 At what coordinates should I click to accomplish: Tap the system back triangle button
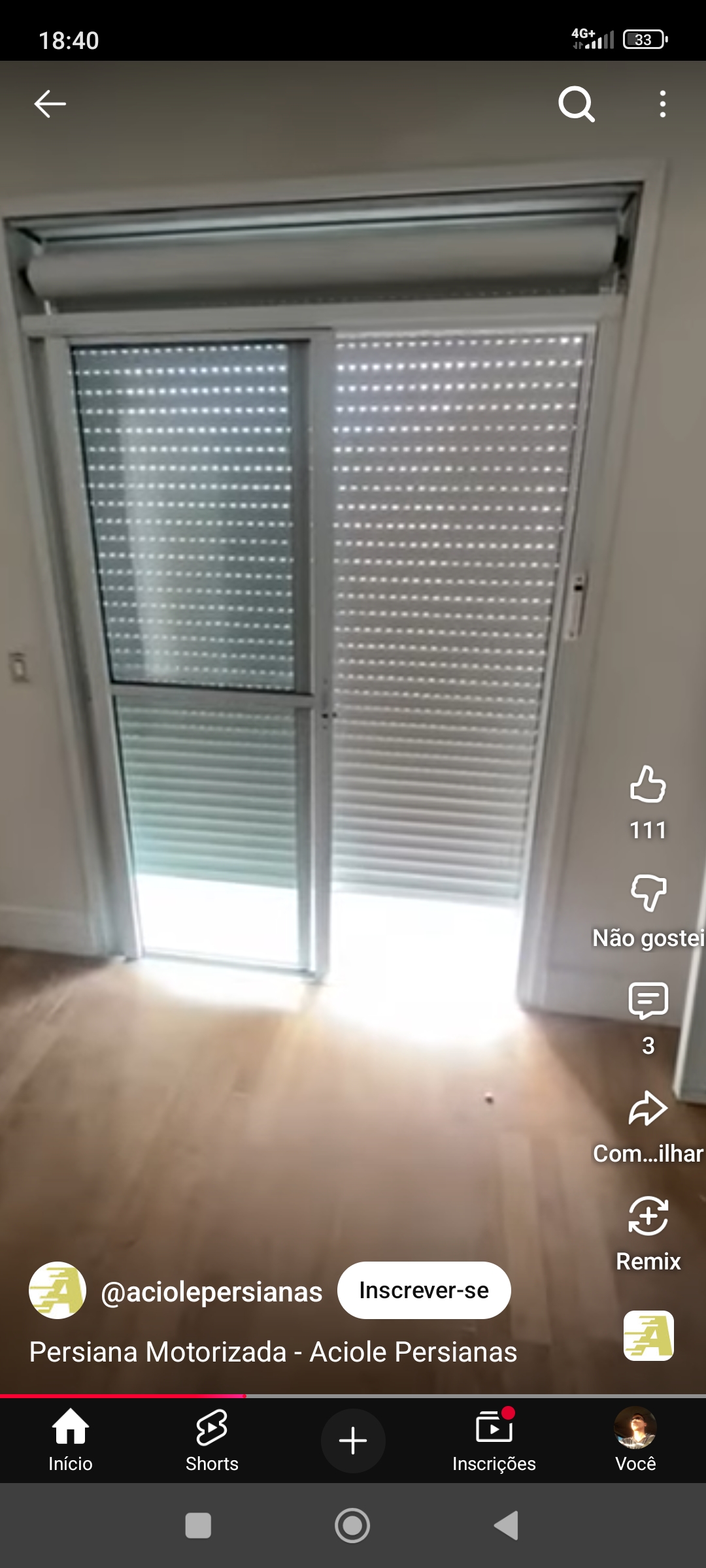(506, 1526)
